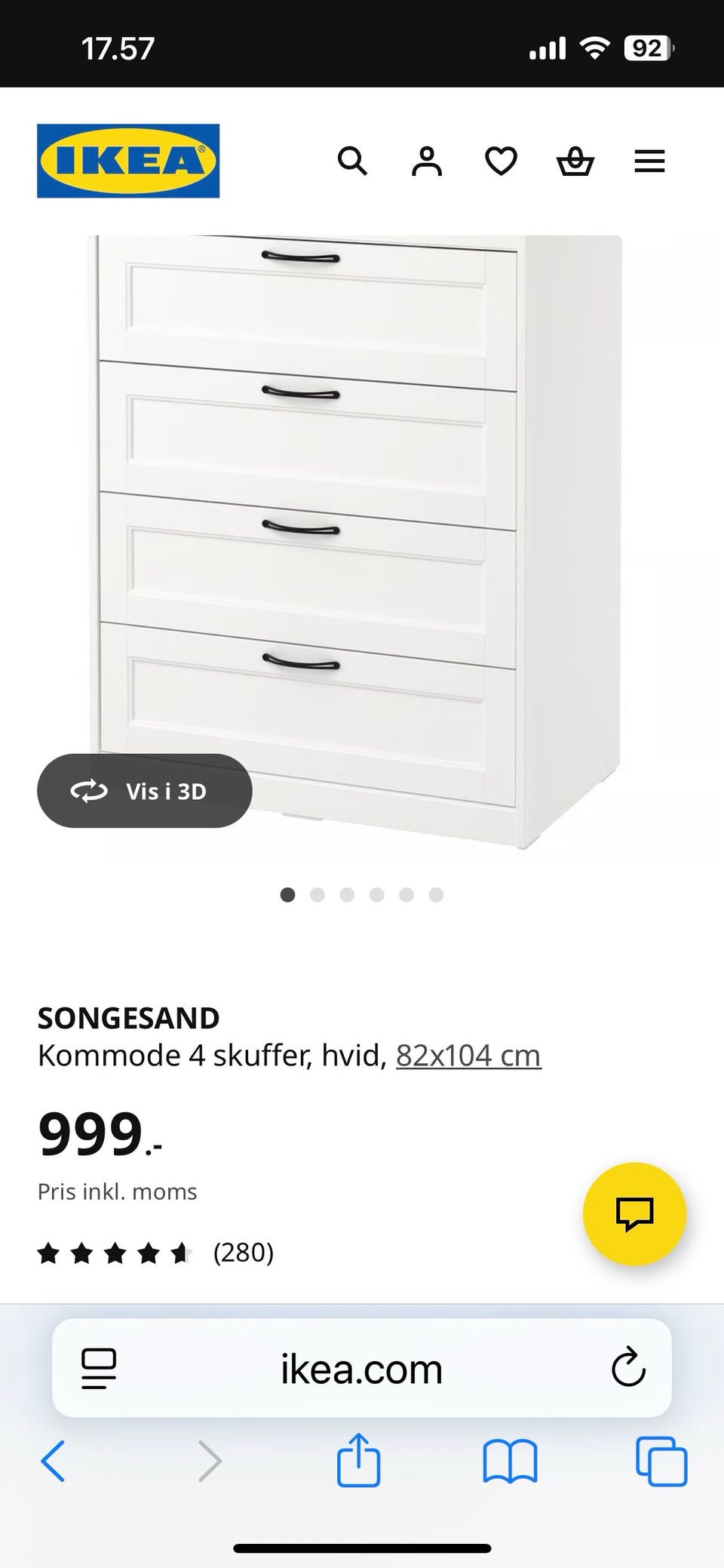Viewport: 724px width, 1568px height.
Task: Tap the ikea.com address bar
Action: 361,1369
